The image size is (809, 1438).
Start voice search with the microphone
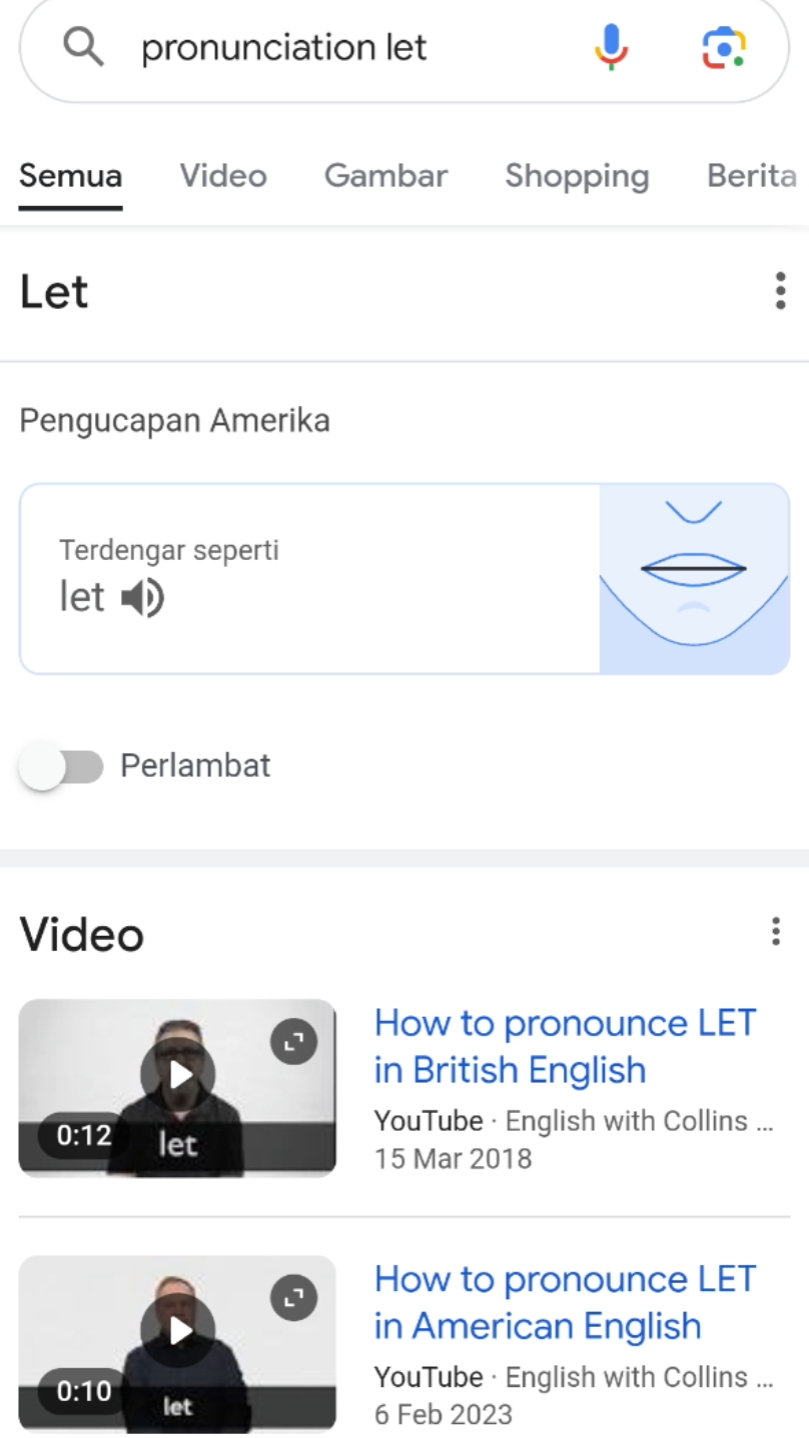tap(611, 47)
